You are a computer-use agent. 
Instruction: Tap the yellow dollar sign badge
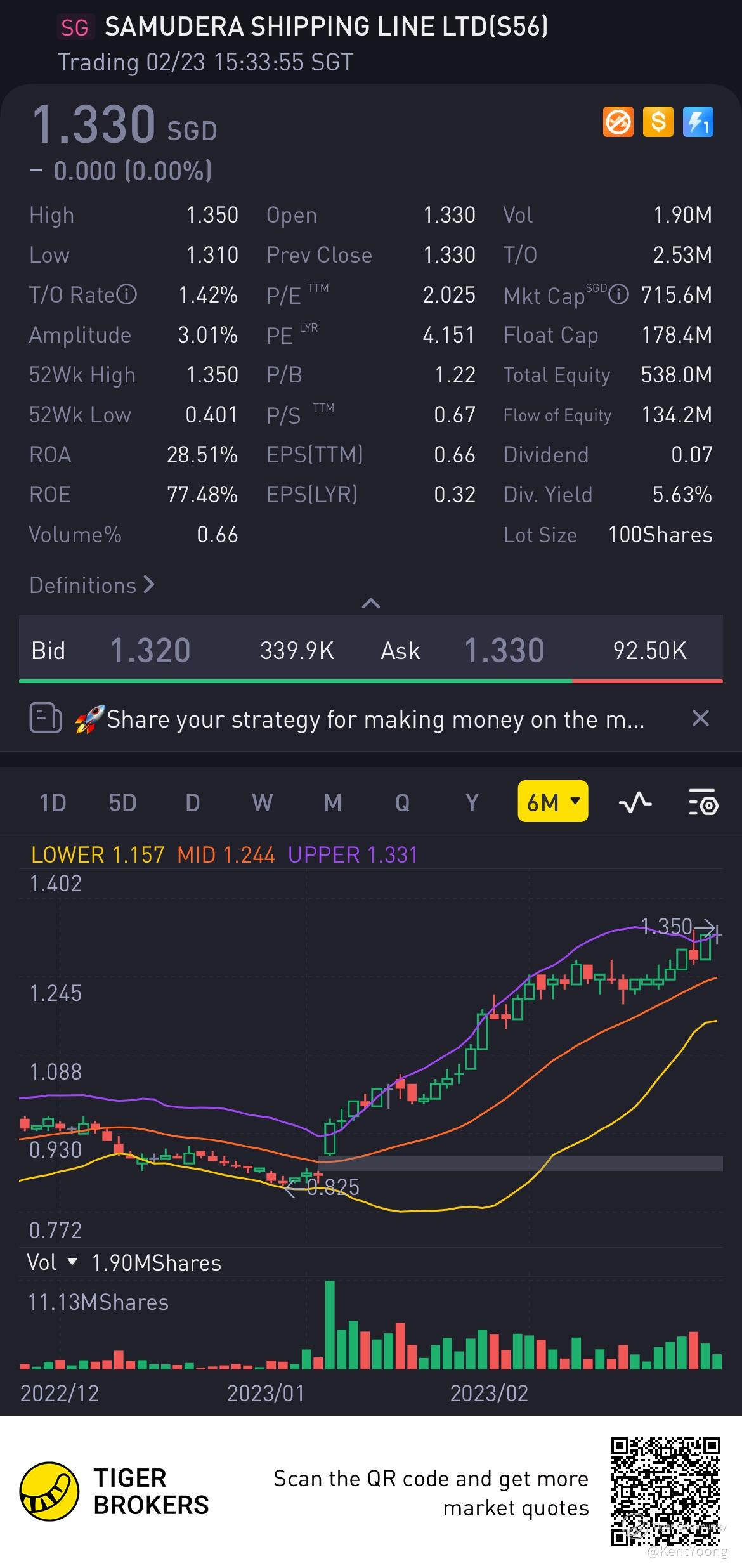point(658,122)
